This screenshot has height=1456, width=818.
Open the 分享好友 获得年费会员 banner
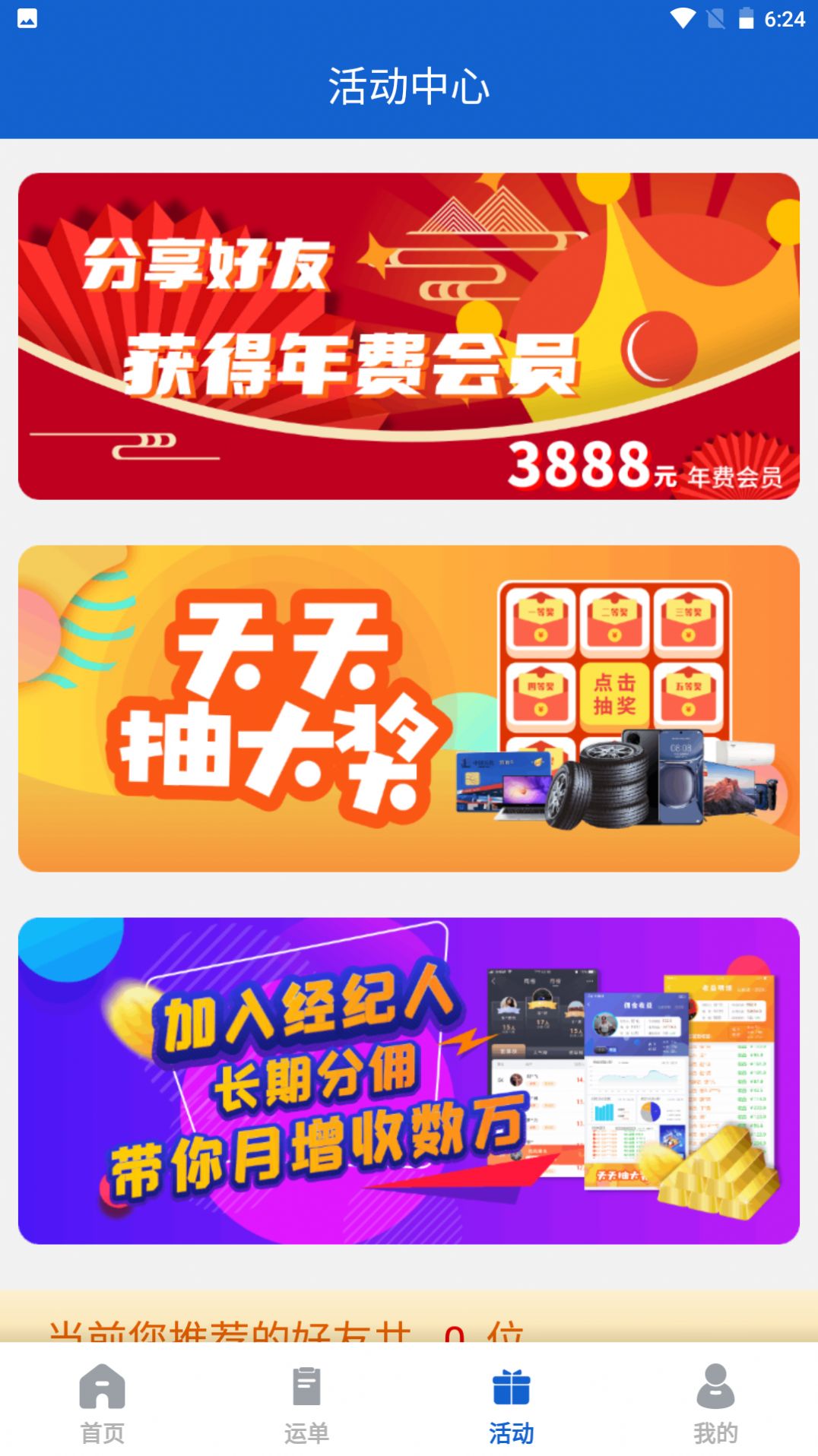409,336
